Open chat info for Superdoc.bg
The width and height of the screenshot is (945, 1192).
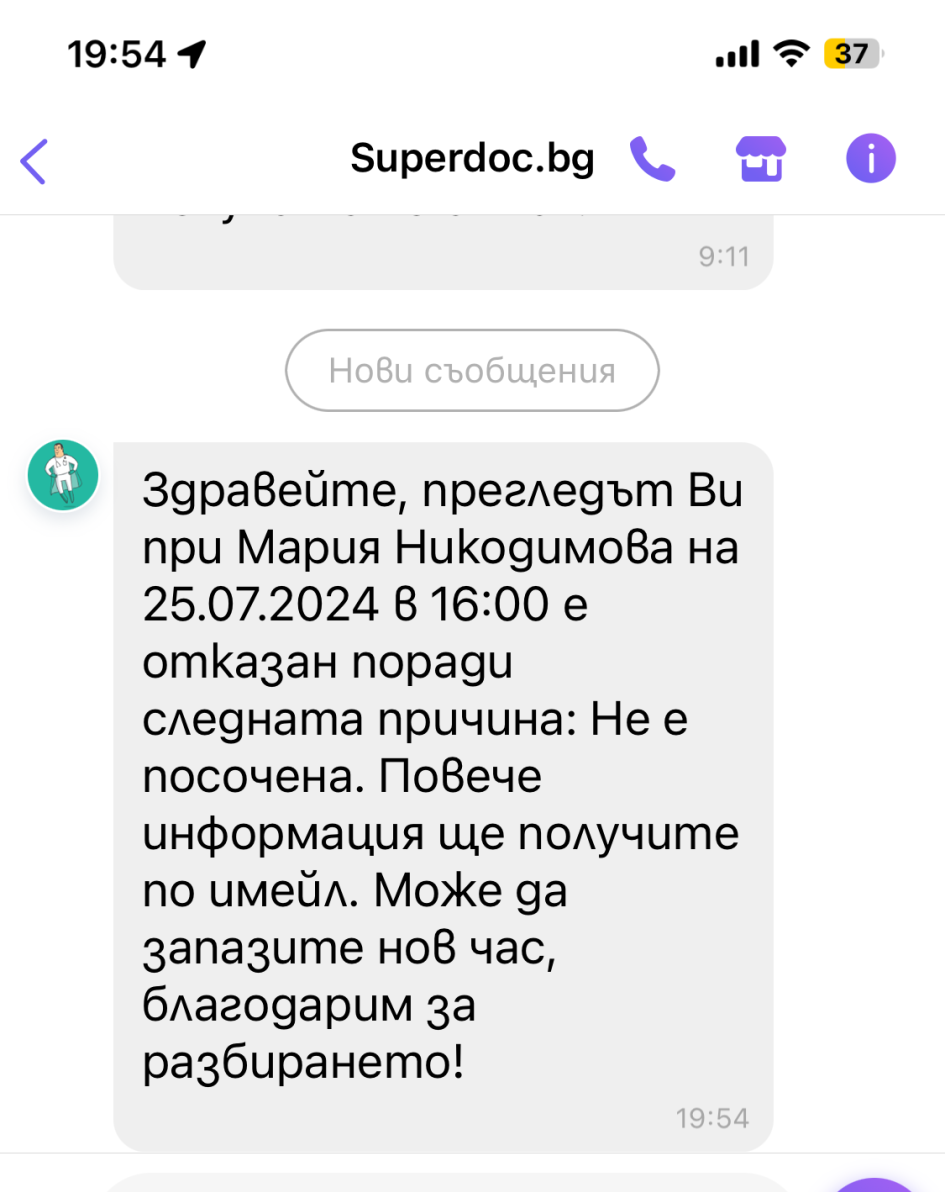coord(870,159)
